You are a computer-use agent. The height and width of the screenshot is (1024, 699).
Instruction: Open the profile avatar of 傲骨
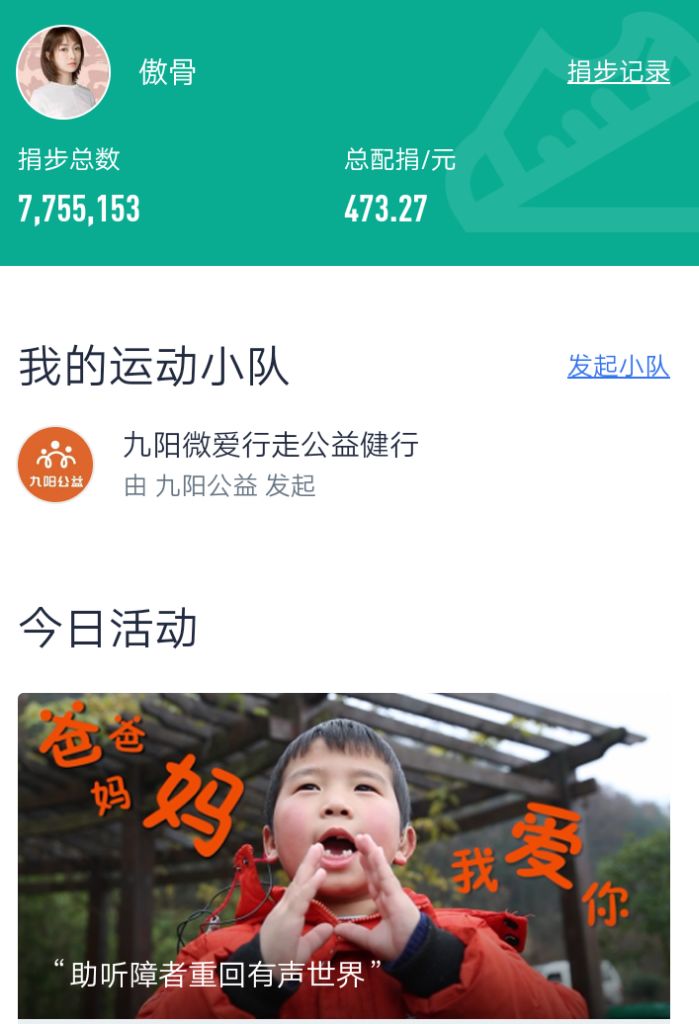[x=63, y=73]
